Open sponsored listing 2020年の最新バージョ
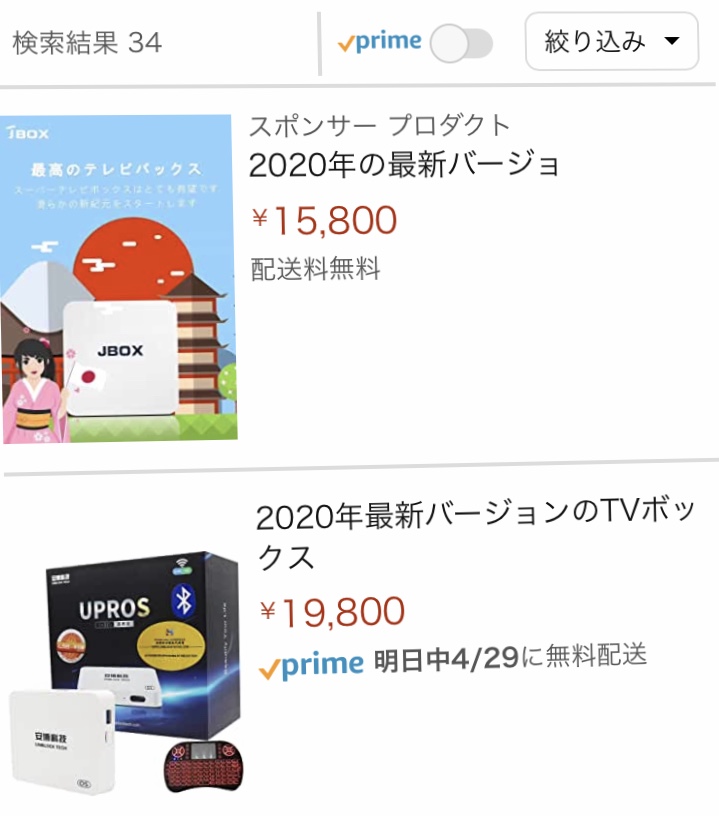Image resolution: width=719 pixels, height=816 pixels. coord(404,164)
